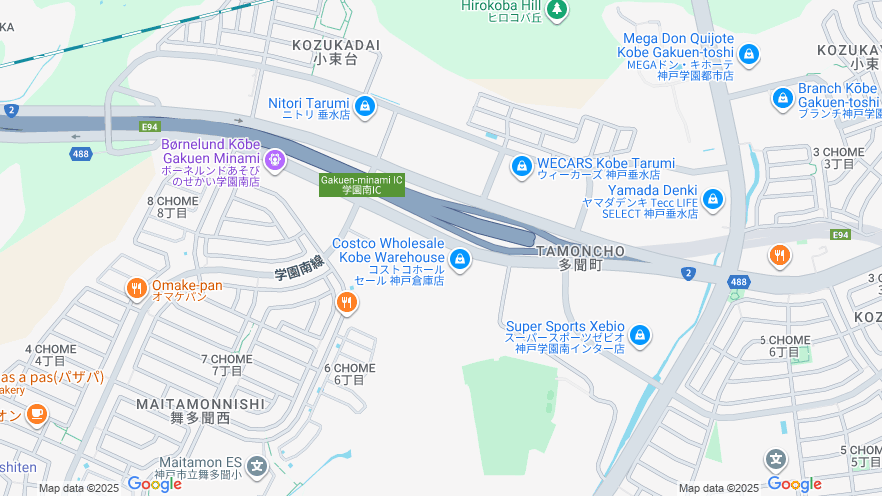Viewport: 882px width, 496px height.
Task: Tap the restaurant pin near 6 Chome
Action: (x=346, y=302)
